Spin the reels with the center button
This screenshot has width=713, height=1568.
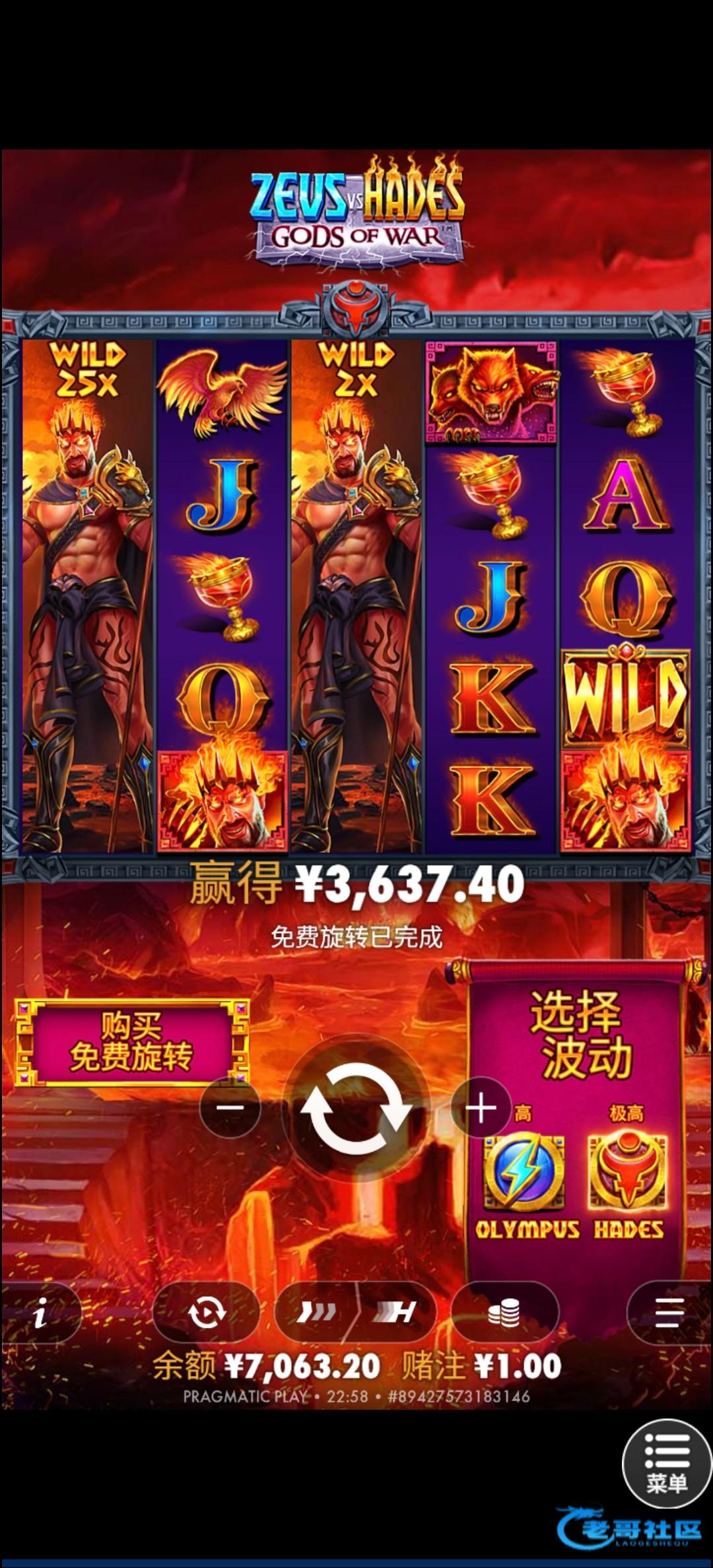pos(356,1108)
